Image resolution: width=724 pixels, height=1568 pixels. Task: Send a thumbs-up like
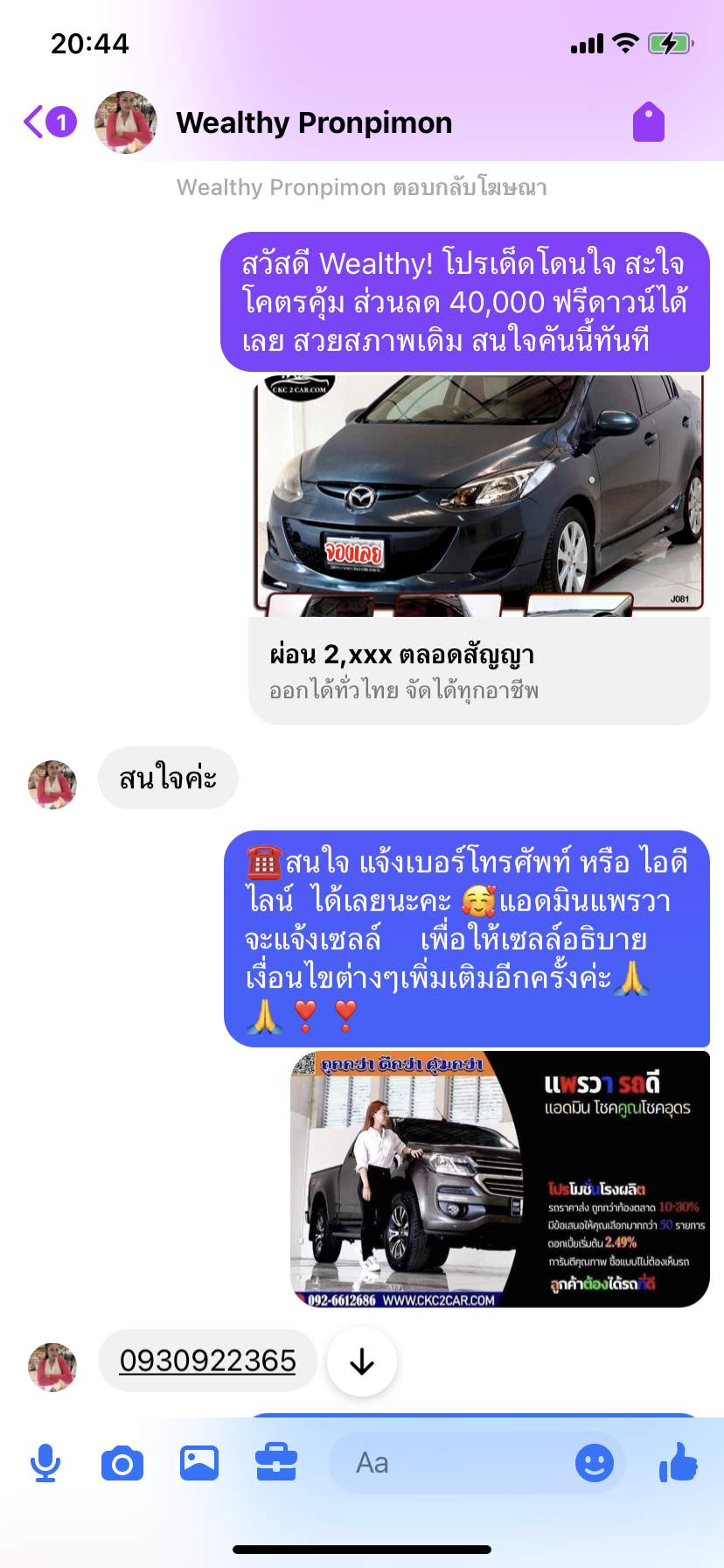(679, 1461)
